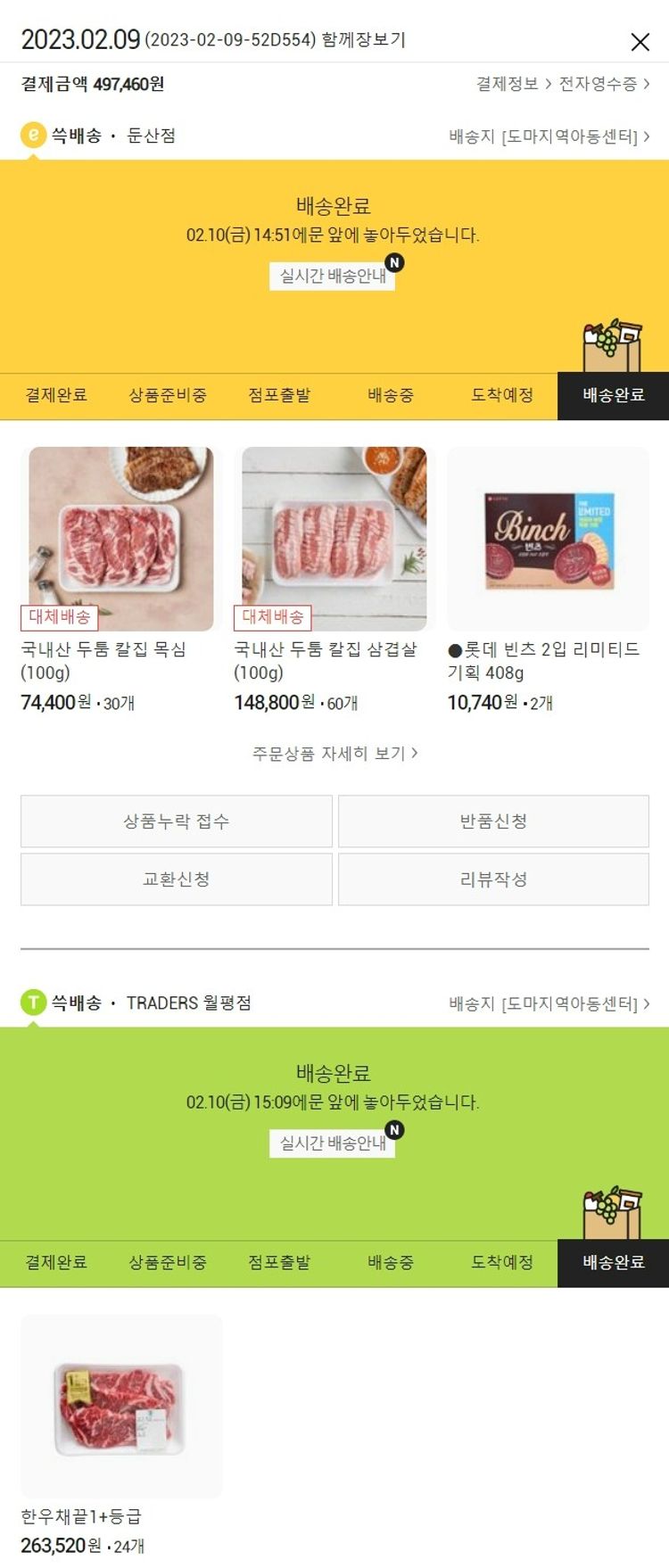Image resolution: width=669 pixels, height=1568 pixels.
Task: Open 배송지 link for TRADERS 월평점 order
Action: pos(549,1003)
